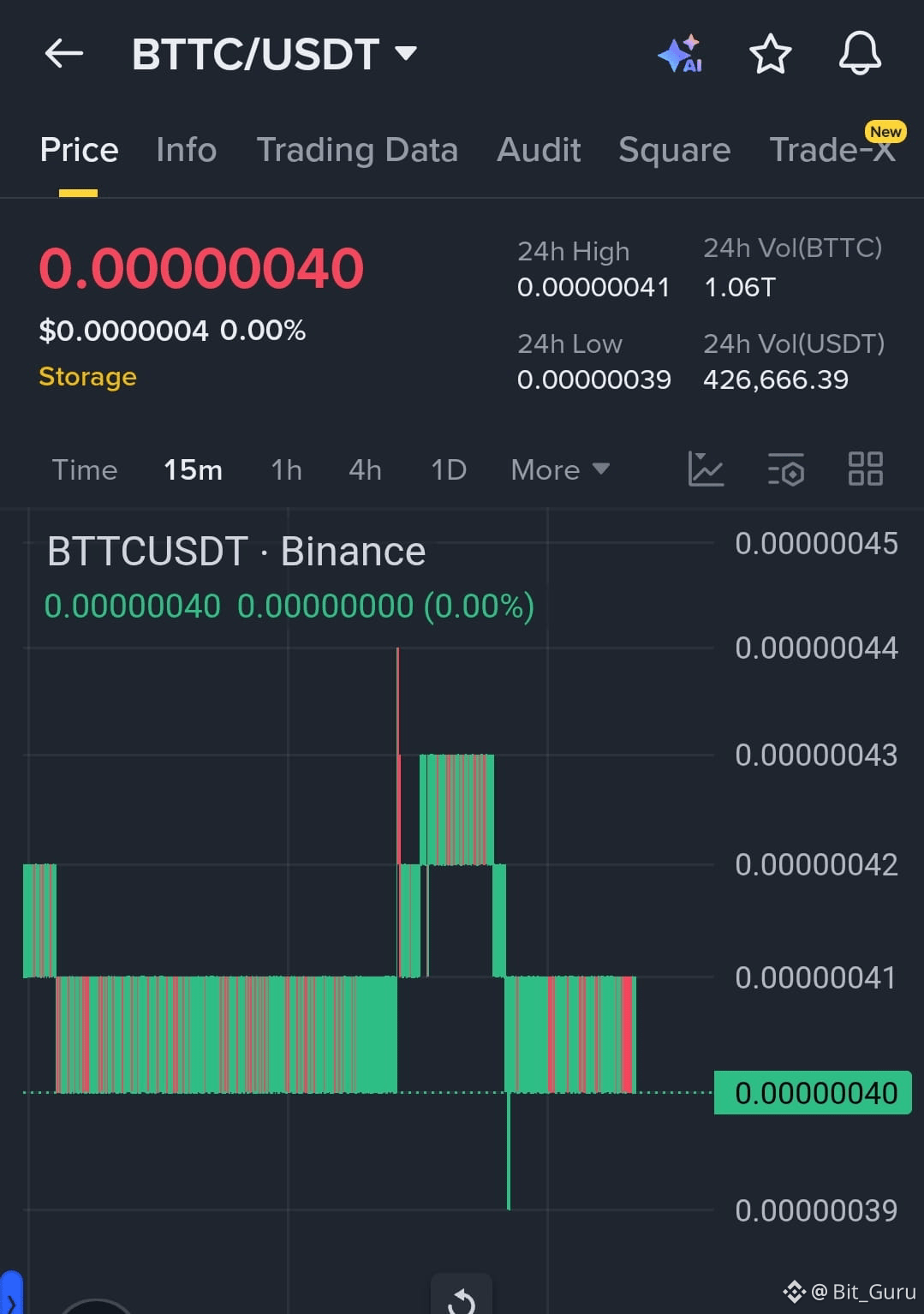924x1314 pixels.
Task: Open the Storage category link
Action: 87,376
